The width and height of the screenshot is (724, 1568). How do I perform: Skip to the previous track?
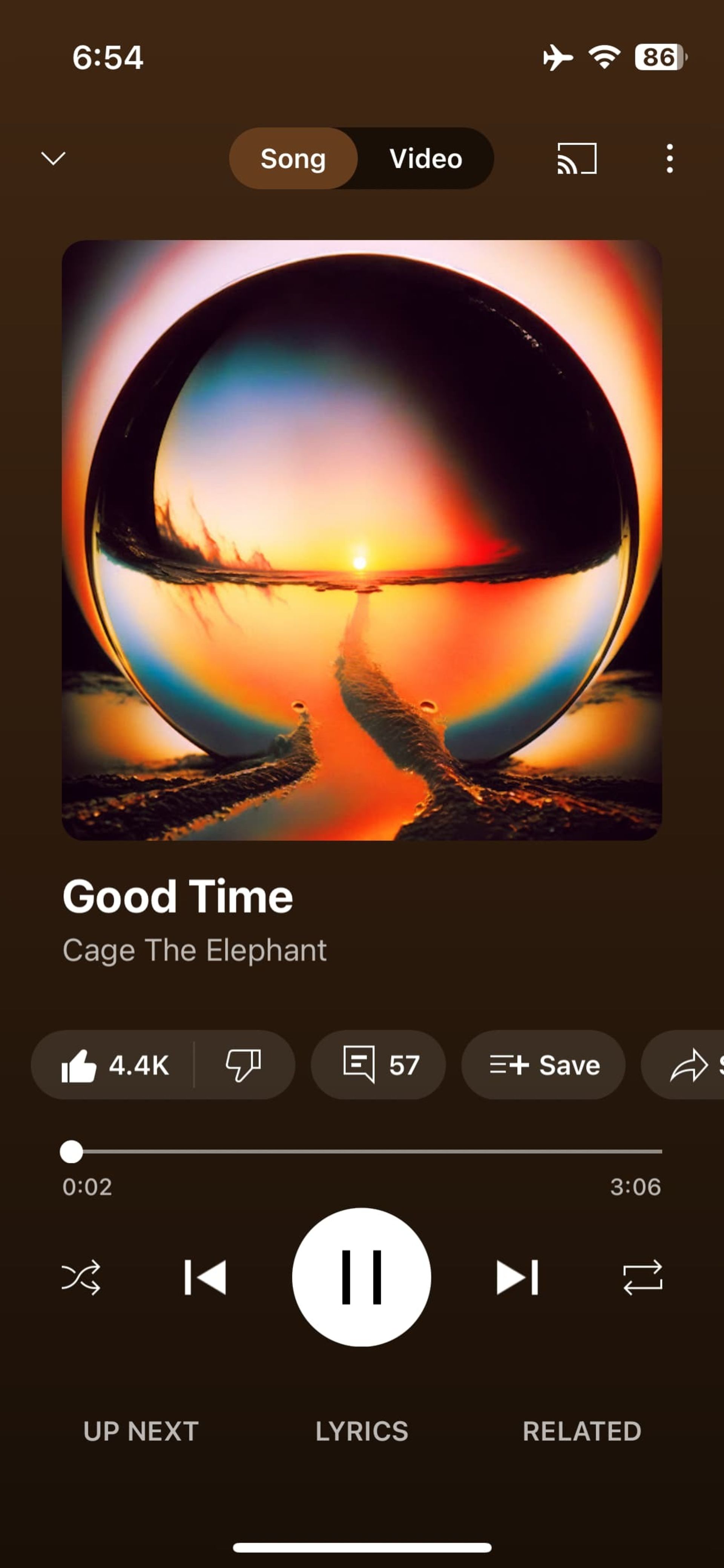pos(206,1277)
